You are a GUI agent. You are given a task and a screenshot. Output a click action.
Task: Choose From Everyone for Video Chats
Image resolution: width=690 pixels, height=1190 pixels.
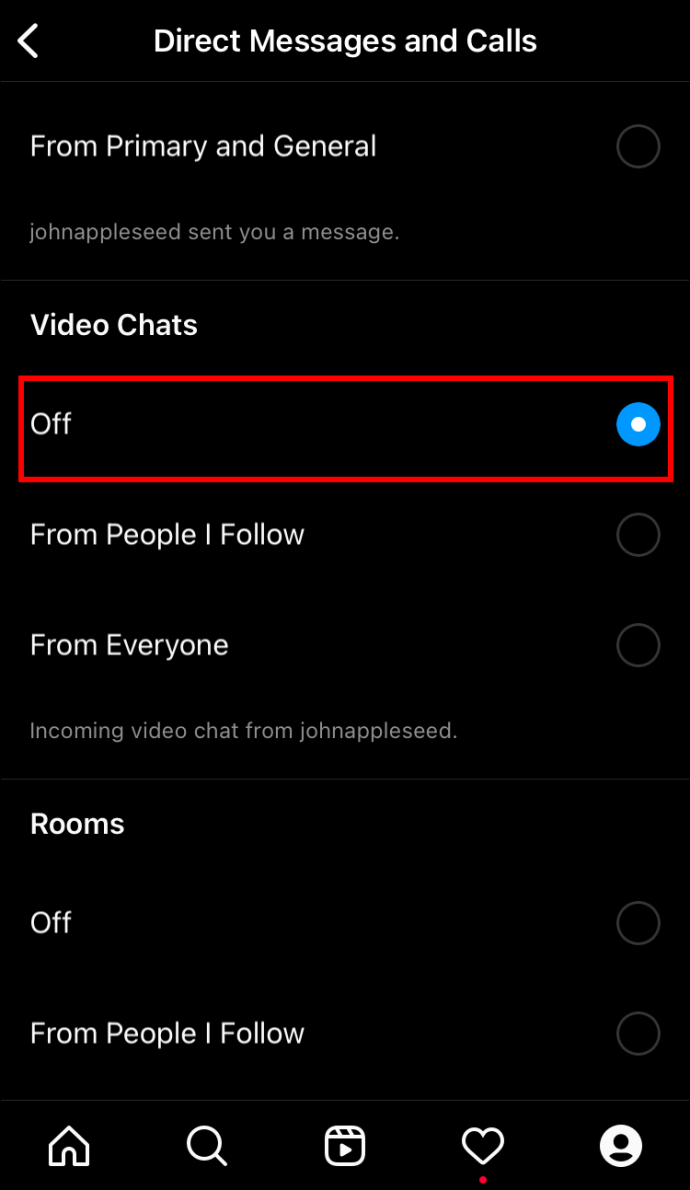point(345,645)
